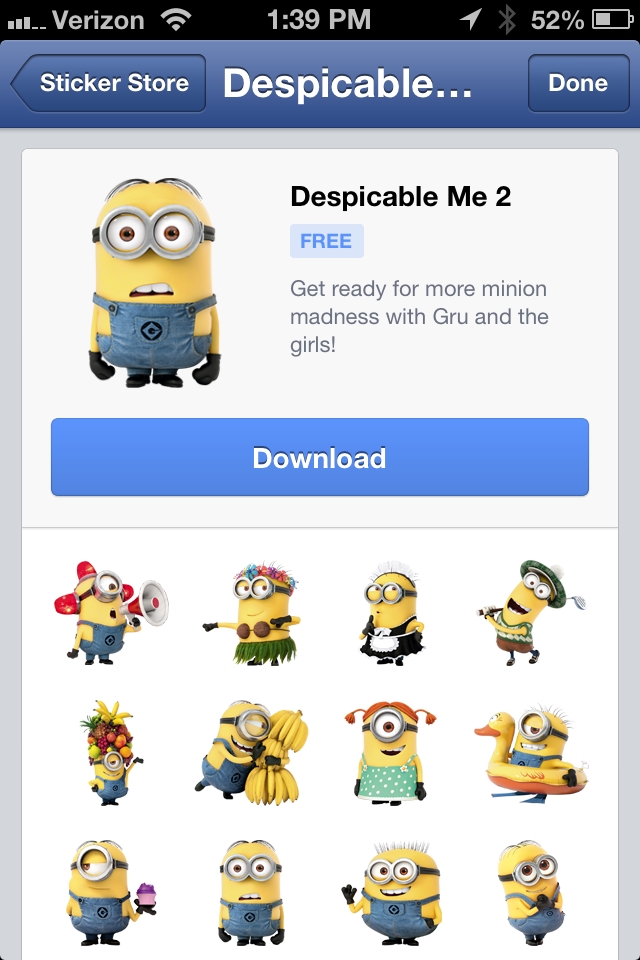The width and height of the screenshot is (640, 960).
Task: Go back to the Sticker Store
Action: point(110,83)
